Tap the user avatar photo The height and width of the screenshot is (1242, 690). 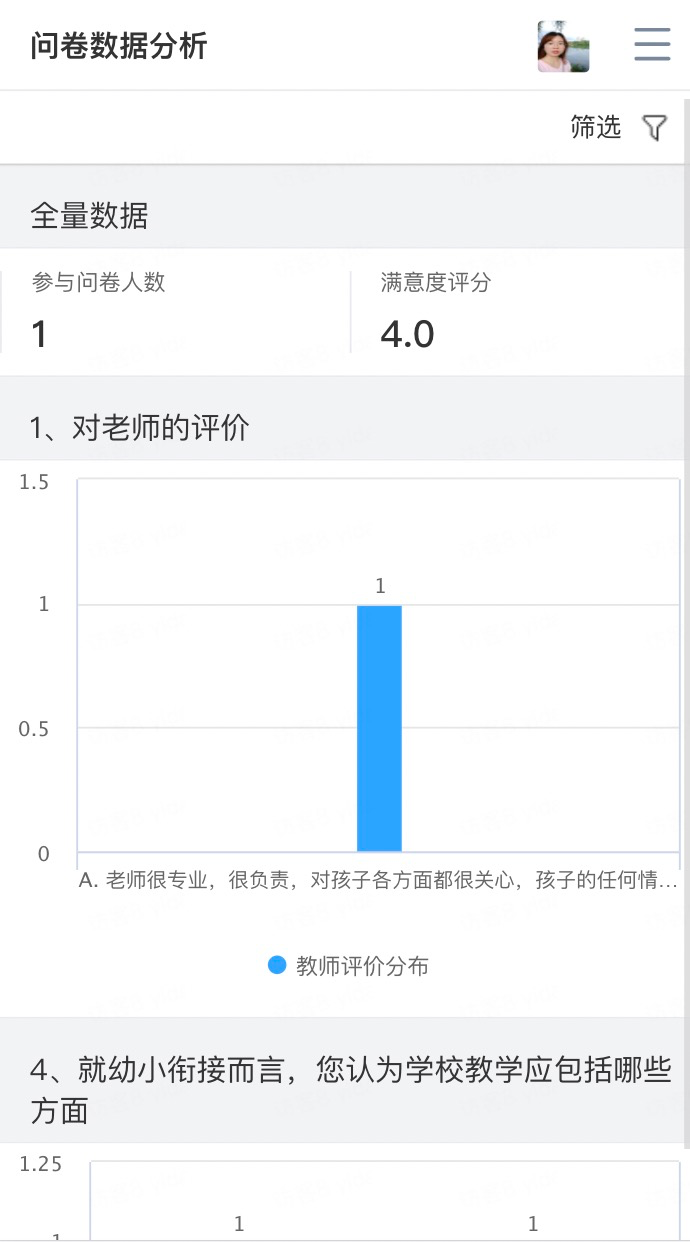pos(563,46)
